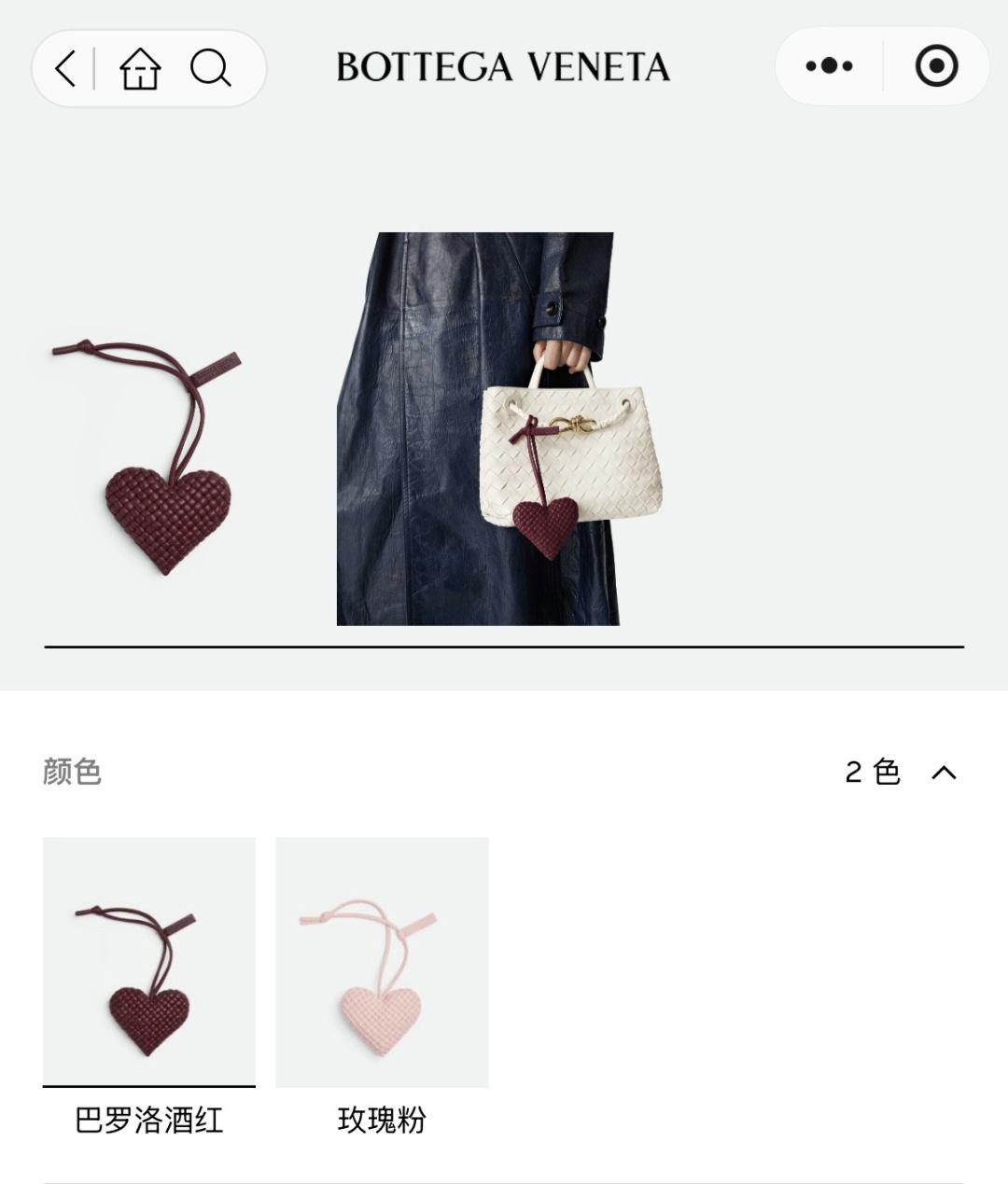
Task: View the burgundy heart charm product image
Action: 149,457
